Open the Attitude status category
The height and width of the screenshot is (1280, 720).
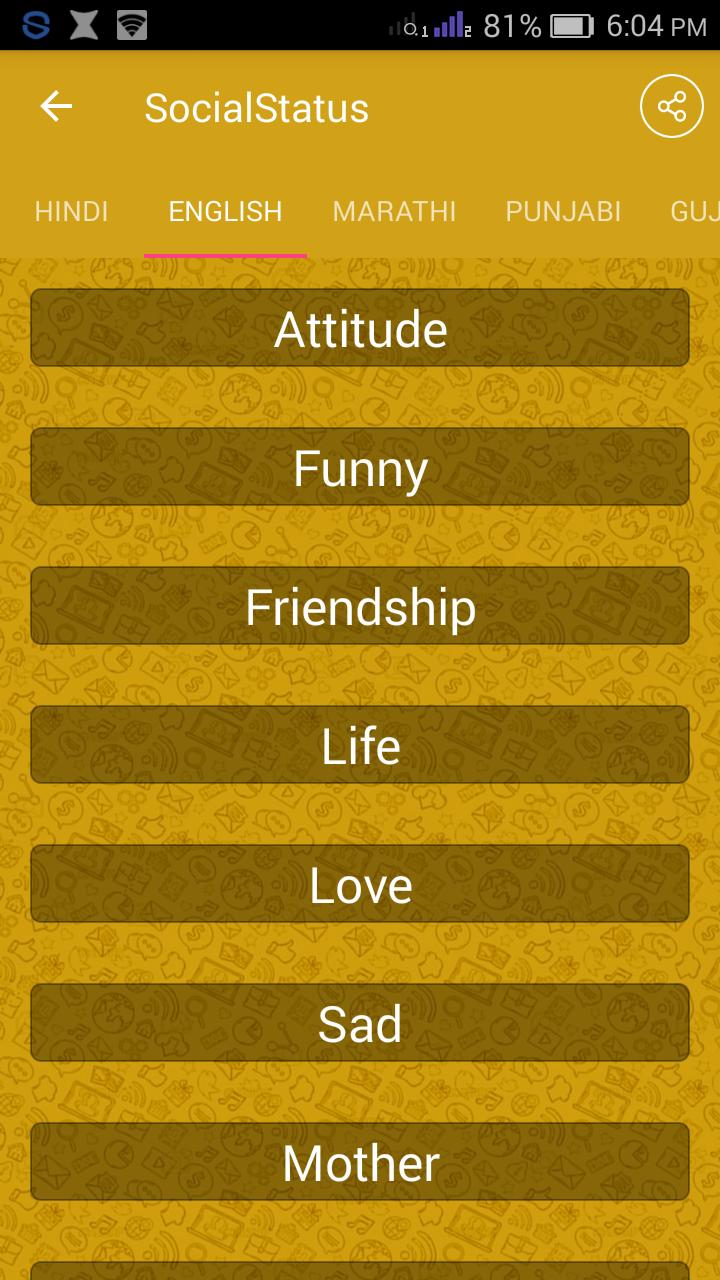360,328
